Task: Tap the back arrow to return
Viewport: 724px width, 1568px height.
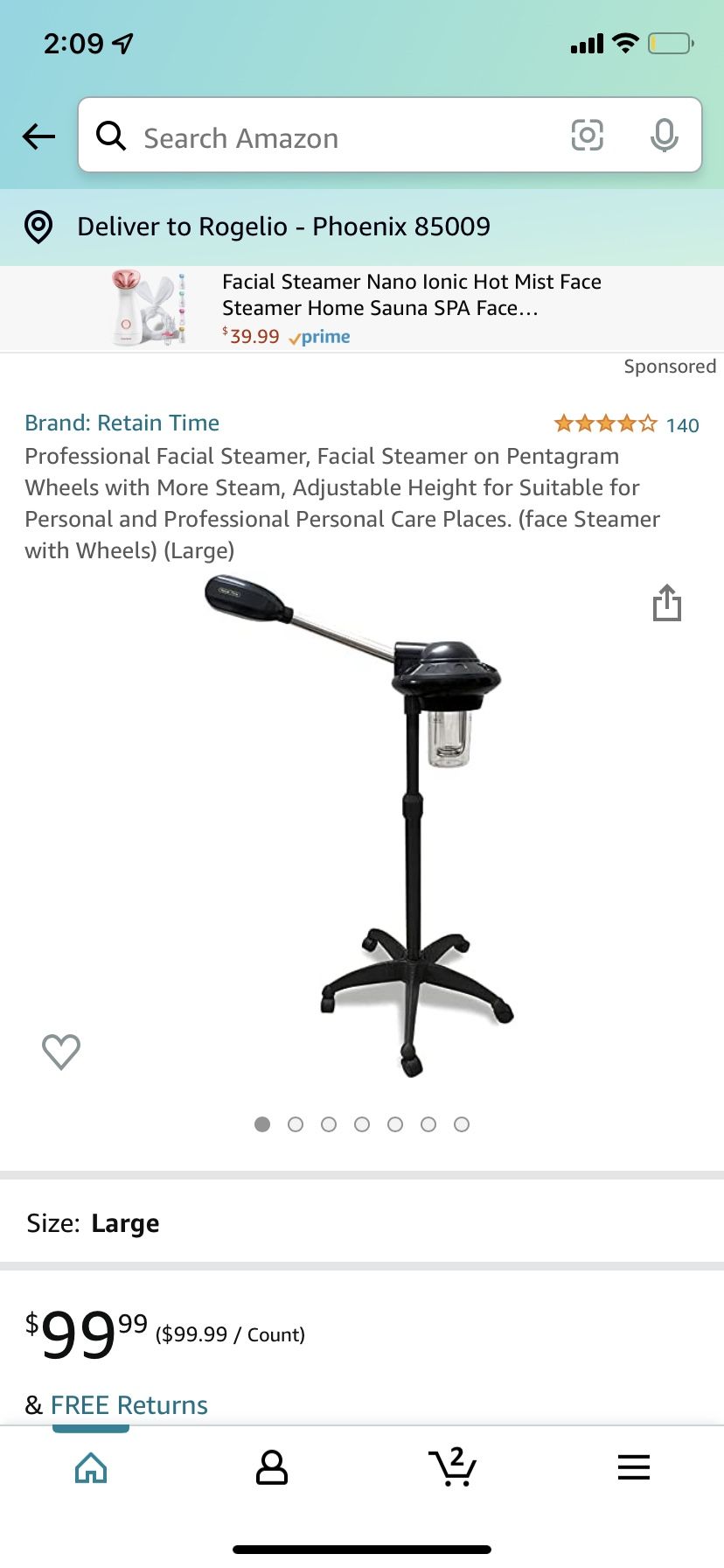Action: pyautogui.click(x=38, y=136)
